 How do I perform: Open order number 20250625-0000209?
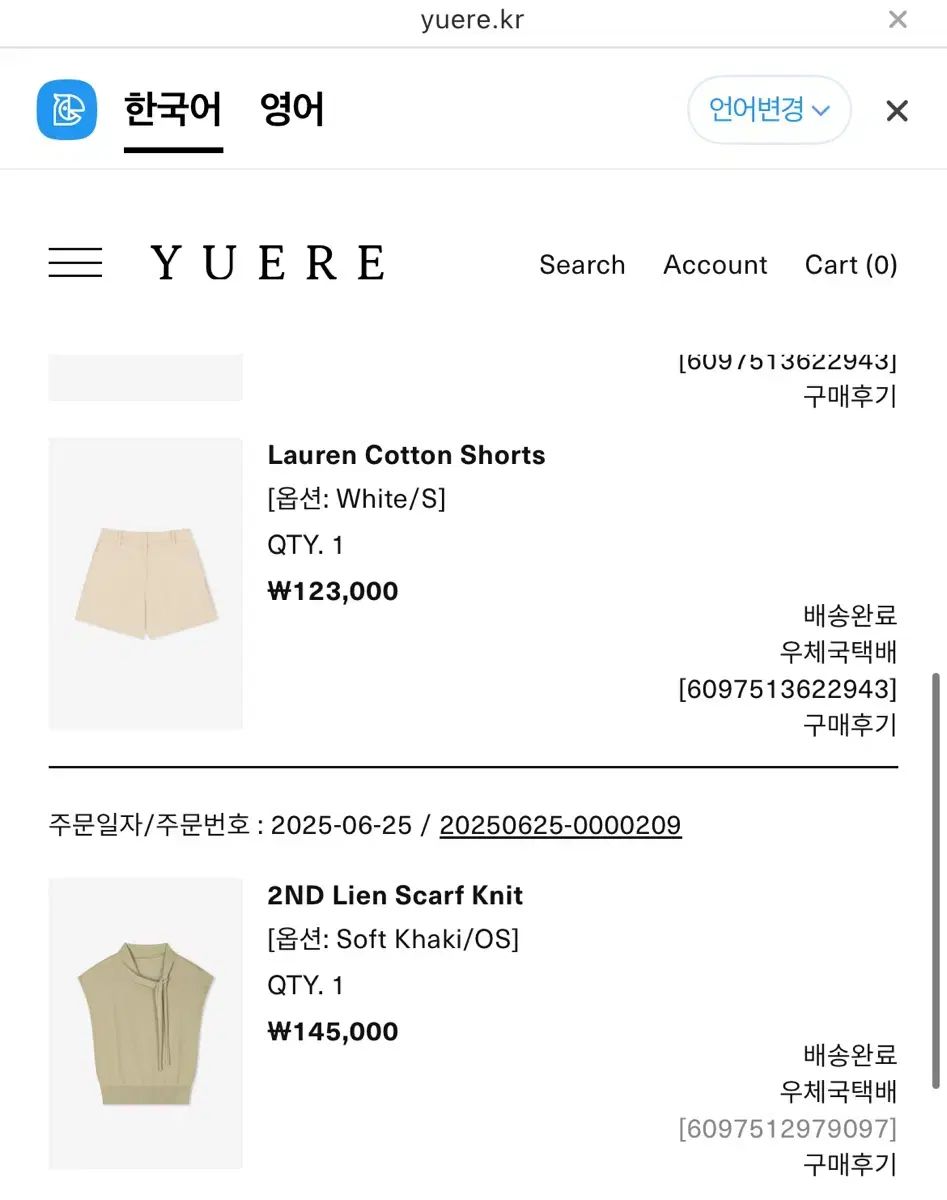pos(560,825)
